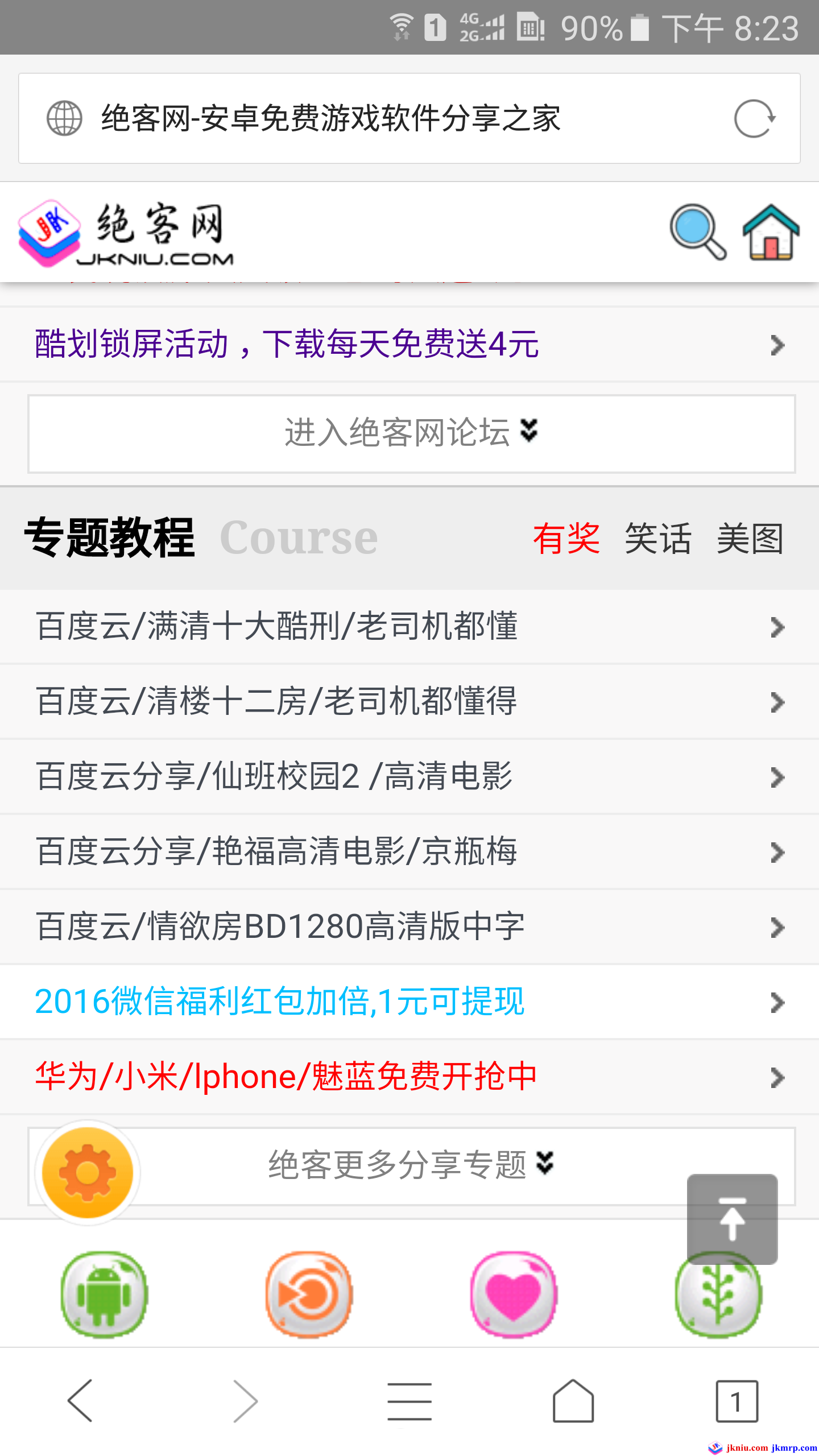Image resolution: width=819 pixels, height=1456 pixels.
Task: Open 2016微信福利红包加倍 link
Action: [x=279, y=1002]
